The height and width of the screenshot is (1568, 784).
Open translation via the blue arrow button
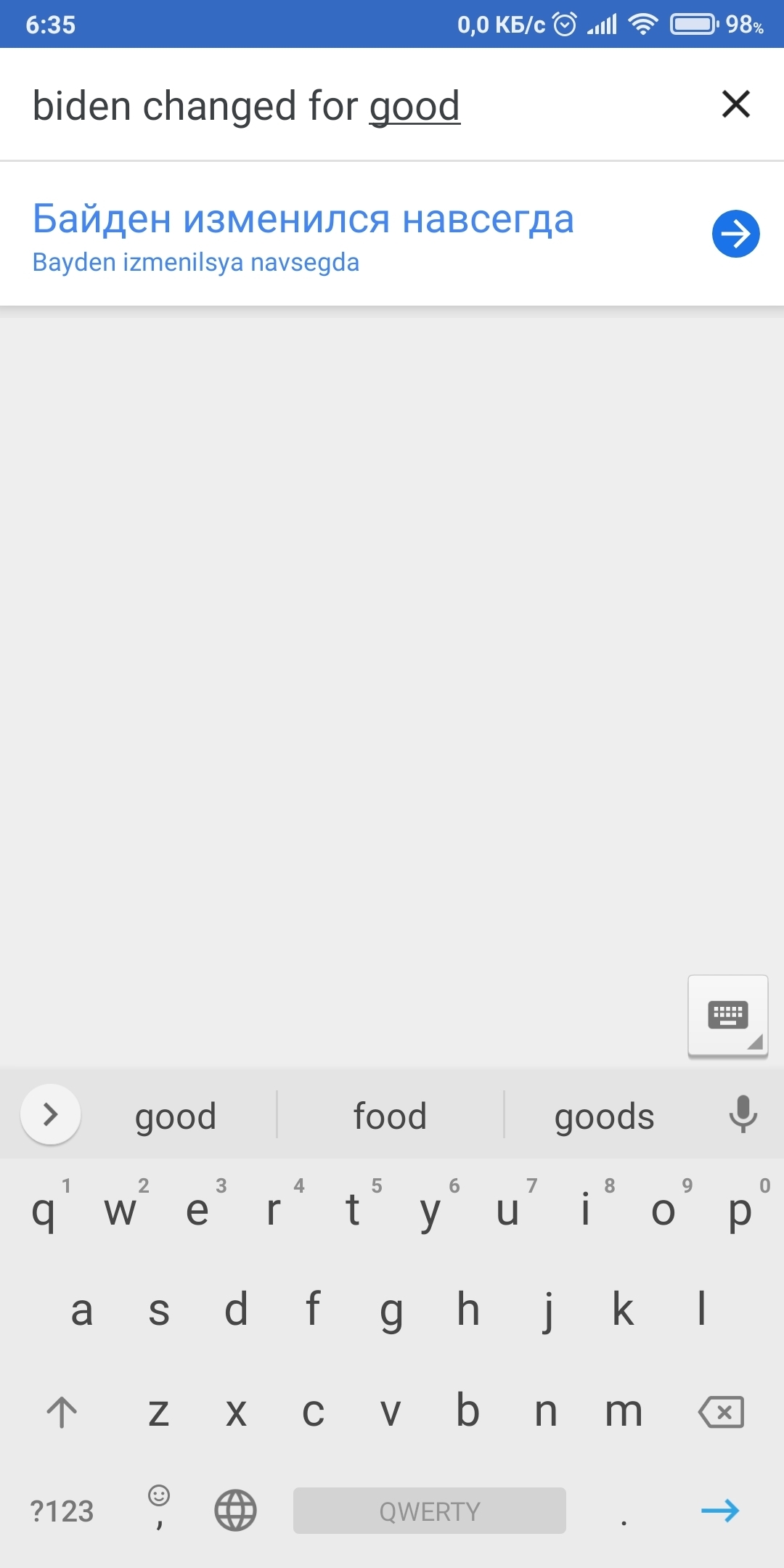point(735,234)
